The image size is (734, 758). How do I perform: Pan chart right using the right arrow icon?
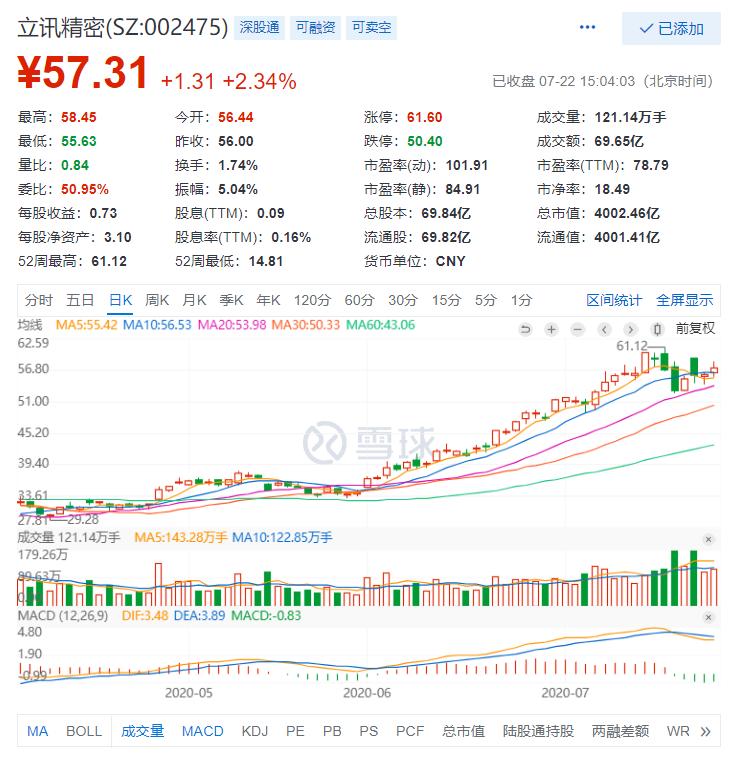click(632, 330)
